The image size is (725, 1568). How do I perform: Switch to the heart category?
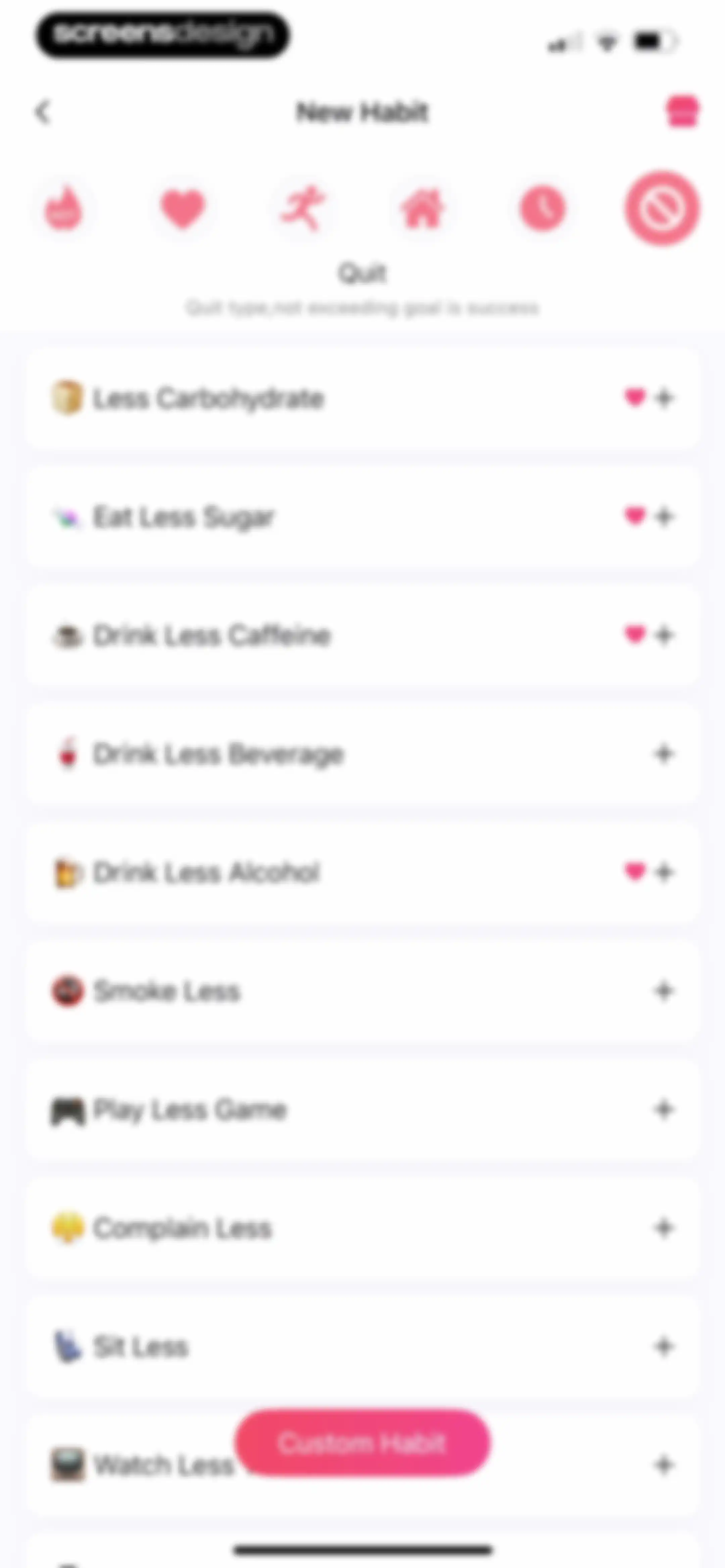[183, 209]
